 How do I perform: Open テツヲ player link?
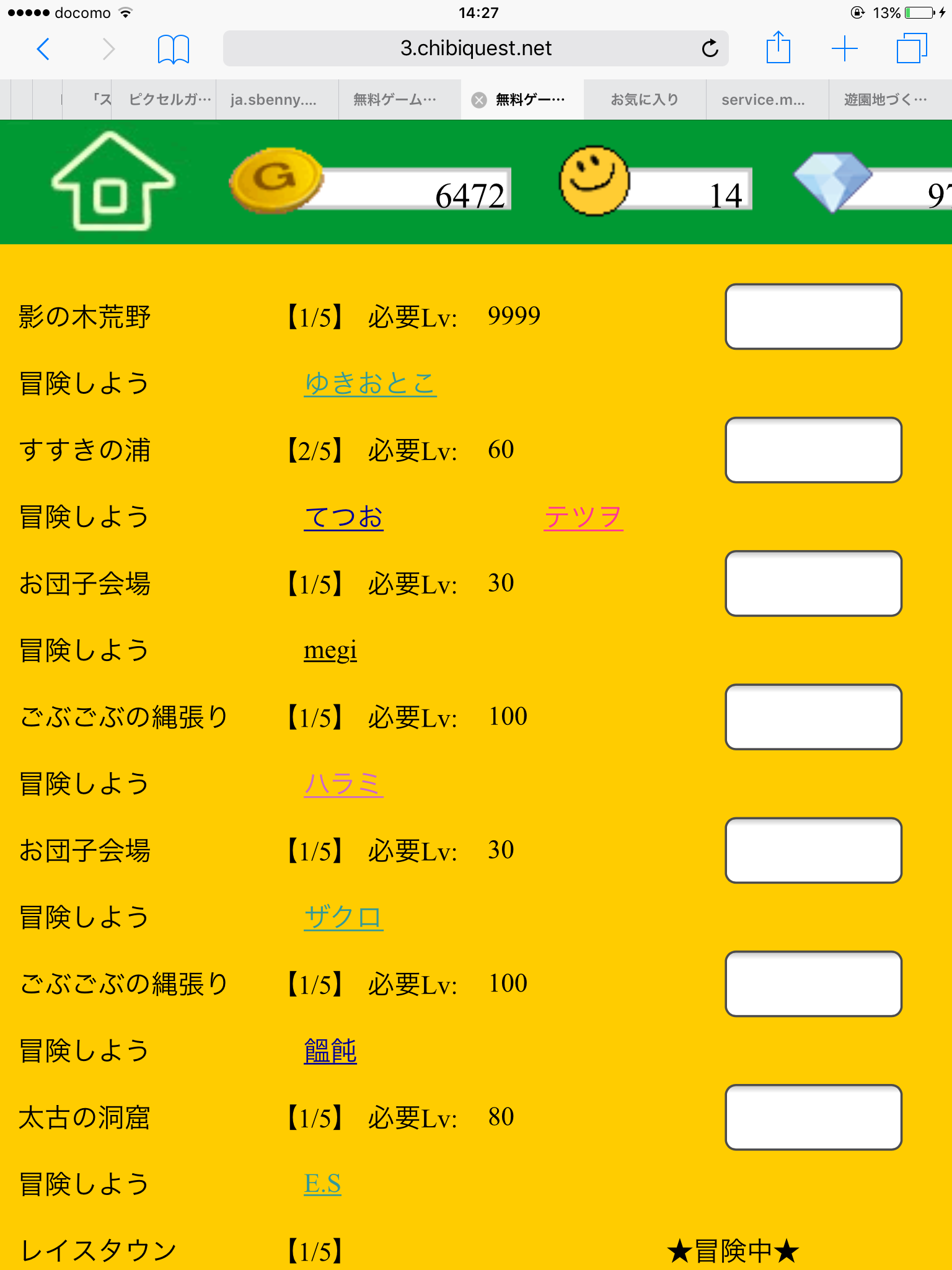tap(583, 517)
